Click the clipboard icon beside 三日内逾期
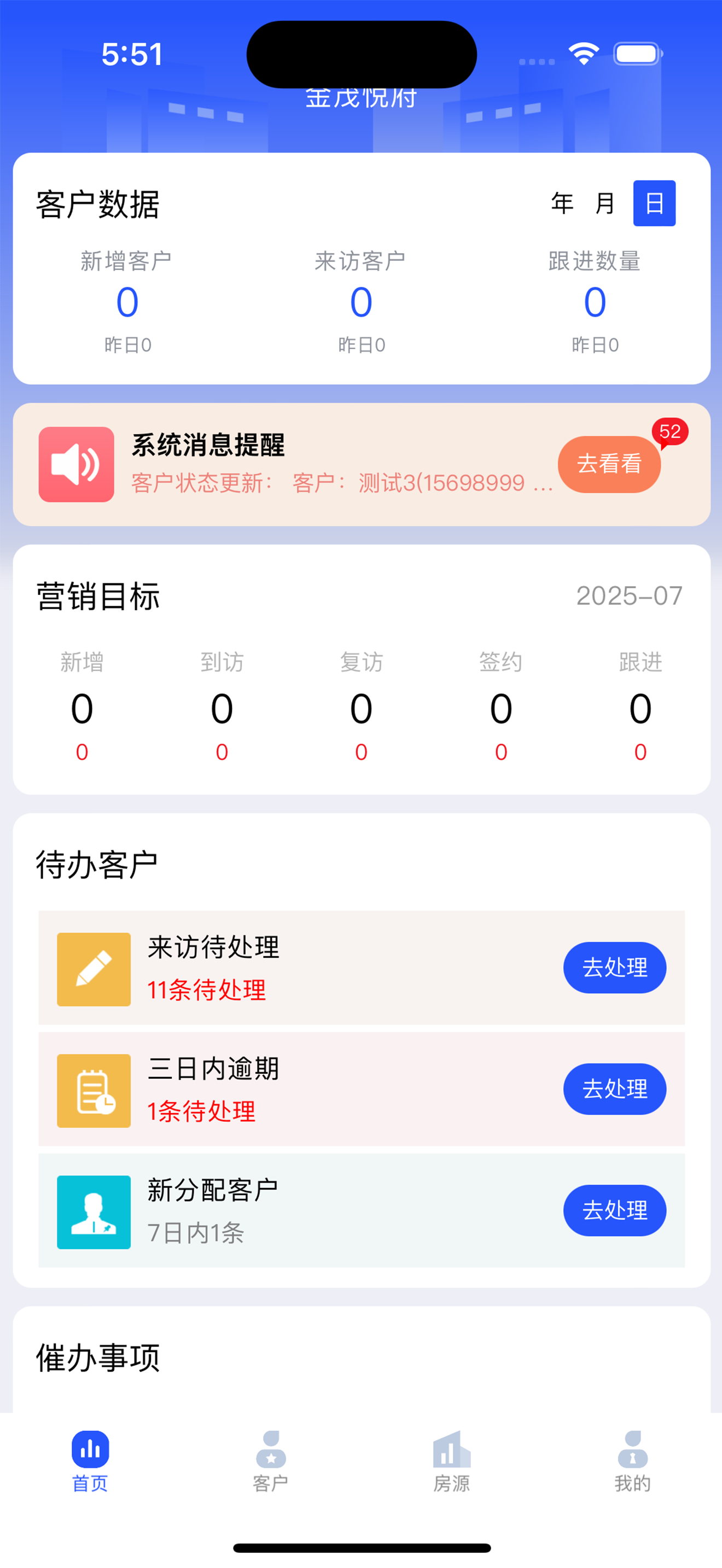722x1568 pixels. pos(92,1090)
